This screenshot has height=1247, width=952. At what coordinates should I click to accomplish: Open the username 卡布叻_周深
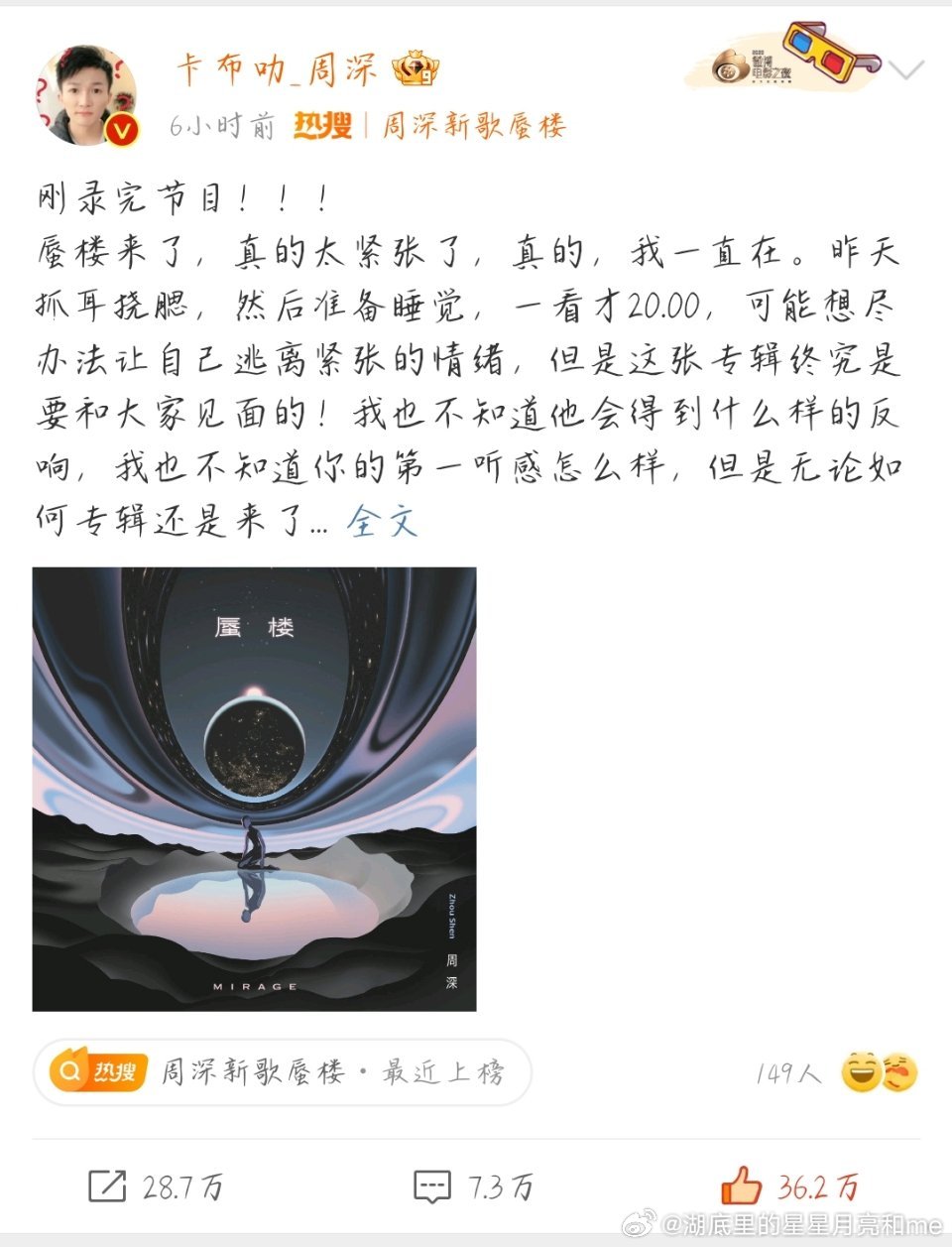coord(277,68)
